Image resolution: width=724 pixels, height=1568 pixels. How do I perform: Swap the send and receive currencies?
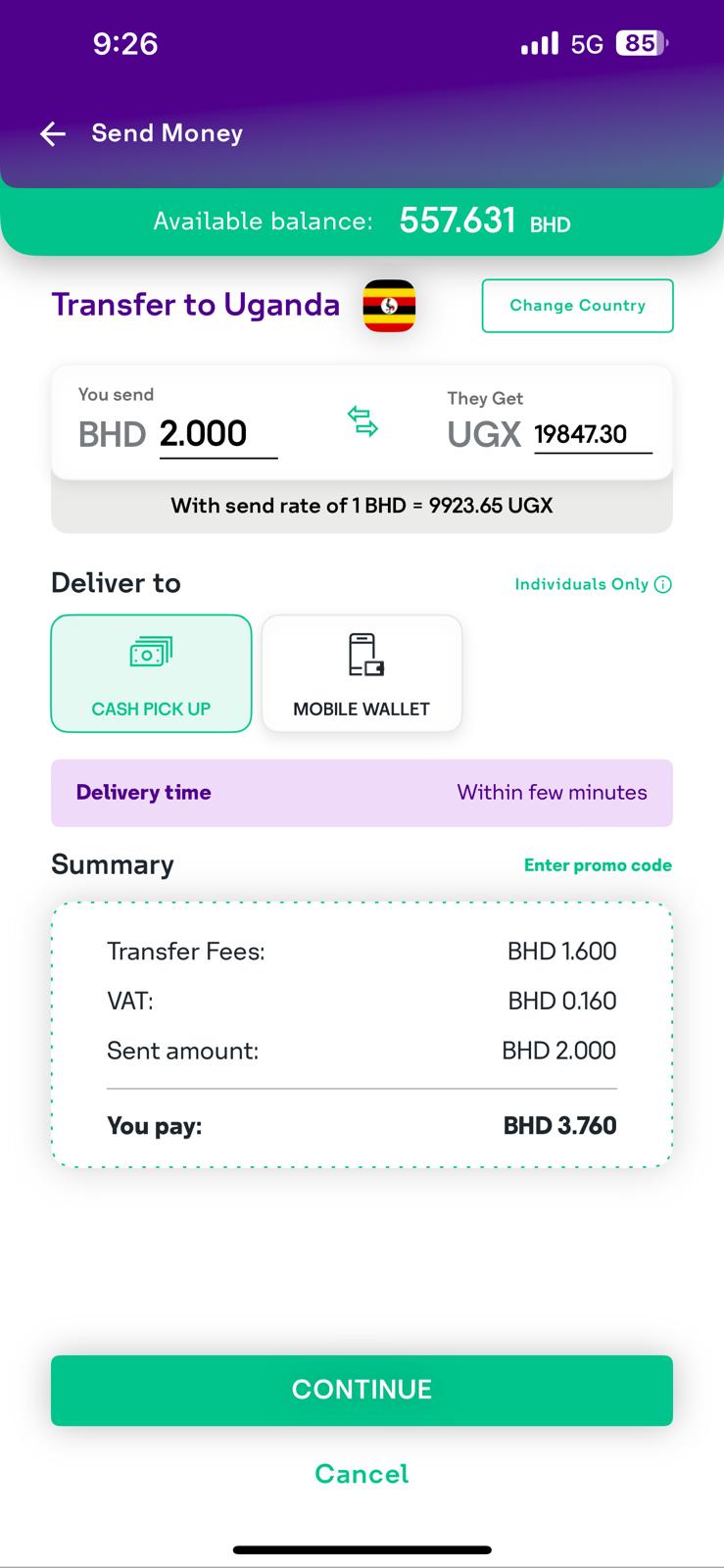coord(362,421)
